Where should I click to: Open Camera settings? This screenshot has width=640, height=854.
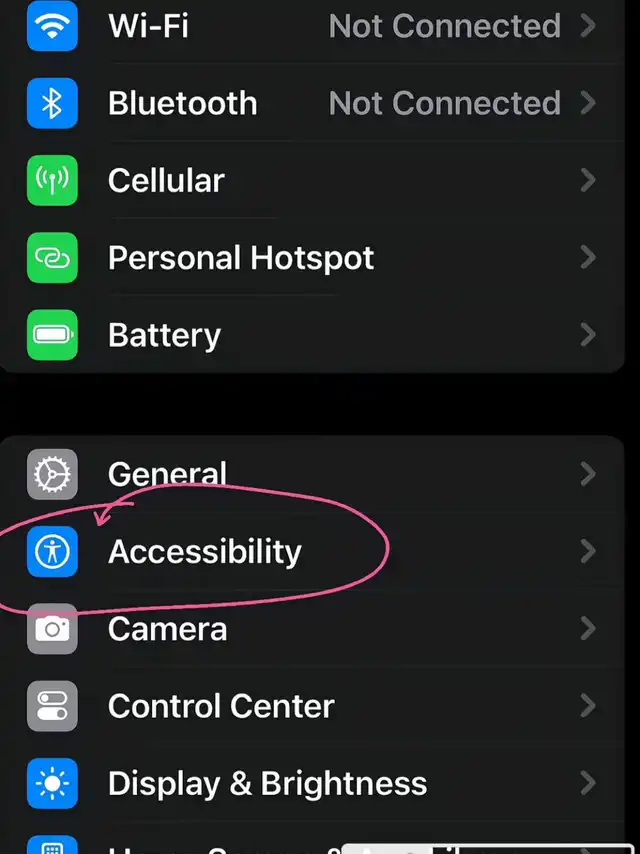300,629
